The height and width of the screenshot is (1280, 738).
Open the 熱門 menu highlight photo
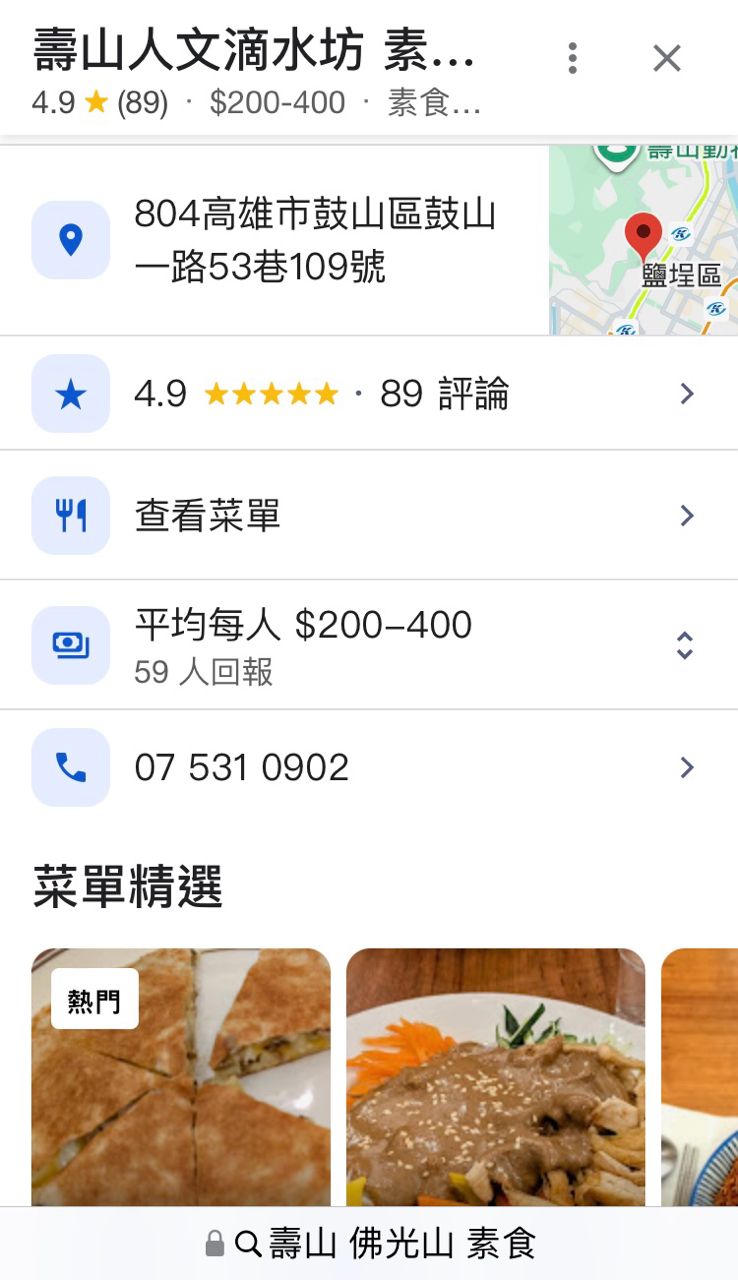[181, 1076]
